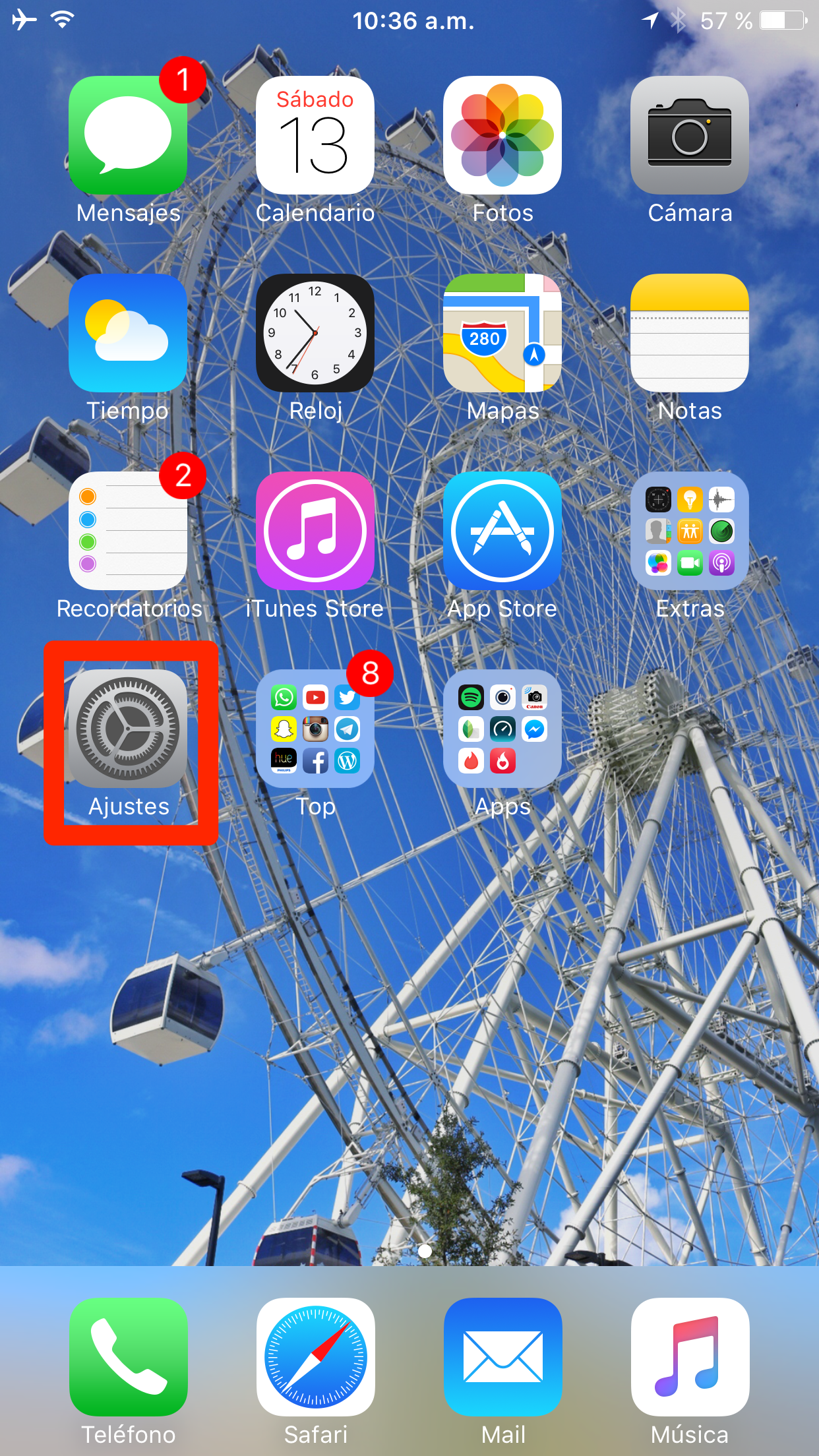The image size is (819, 1456).
Task: Expand the Extras folder
Action: (x=690, y=531)
